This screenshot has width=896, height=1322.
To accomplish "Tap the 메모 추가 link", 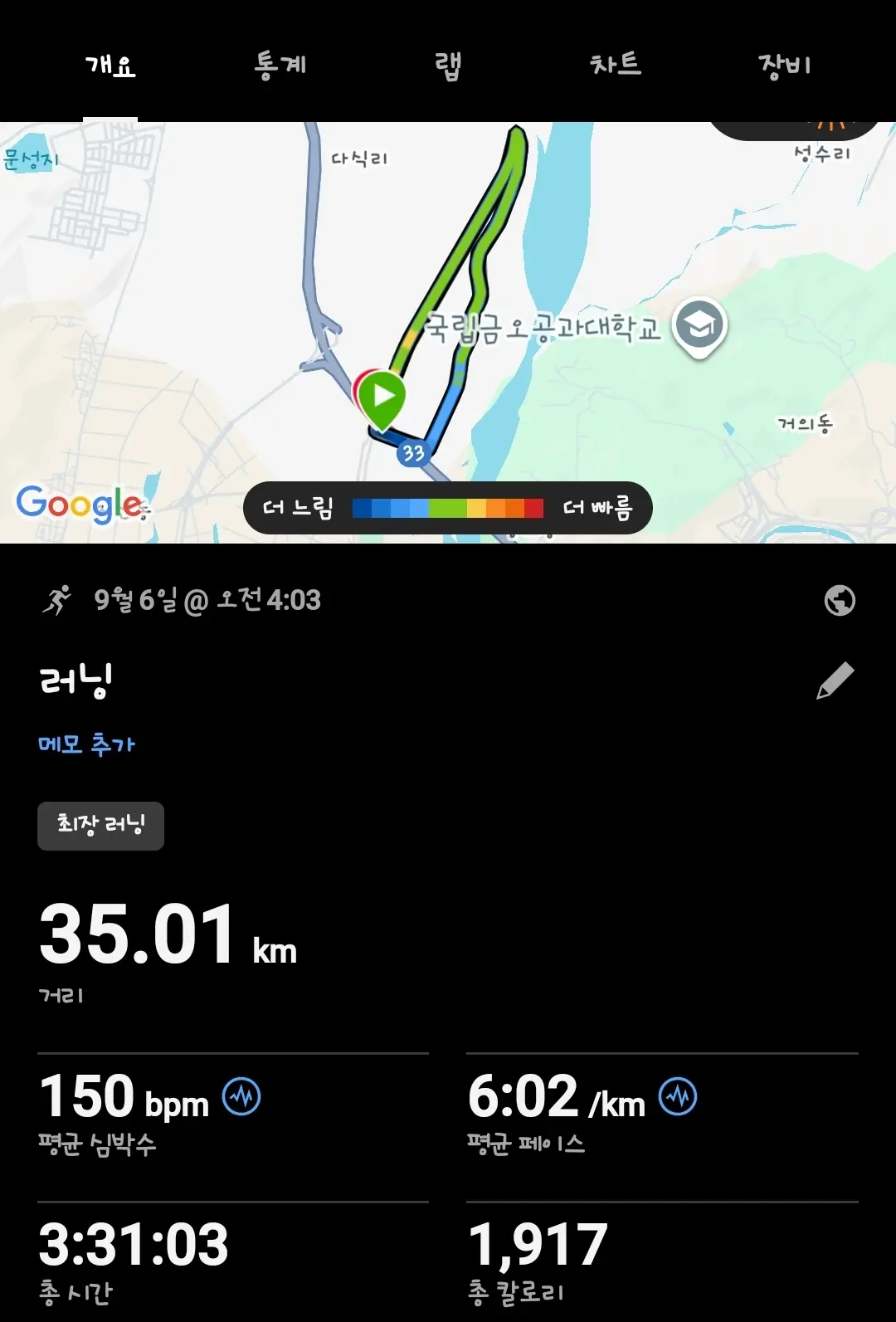I will click(86, 744).
